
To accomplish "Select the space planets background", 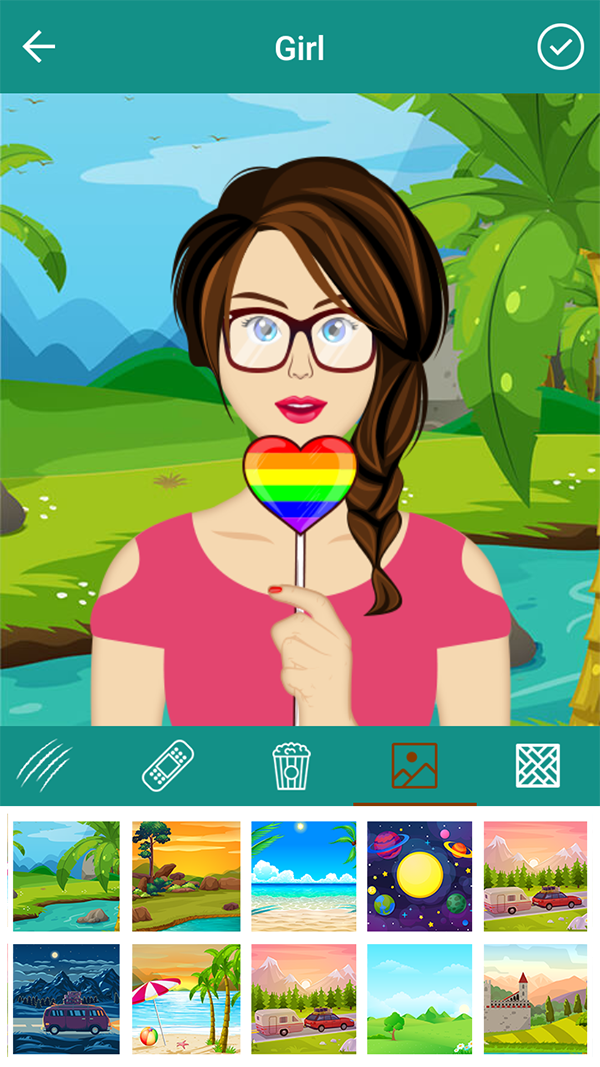I will coord(420,876).
